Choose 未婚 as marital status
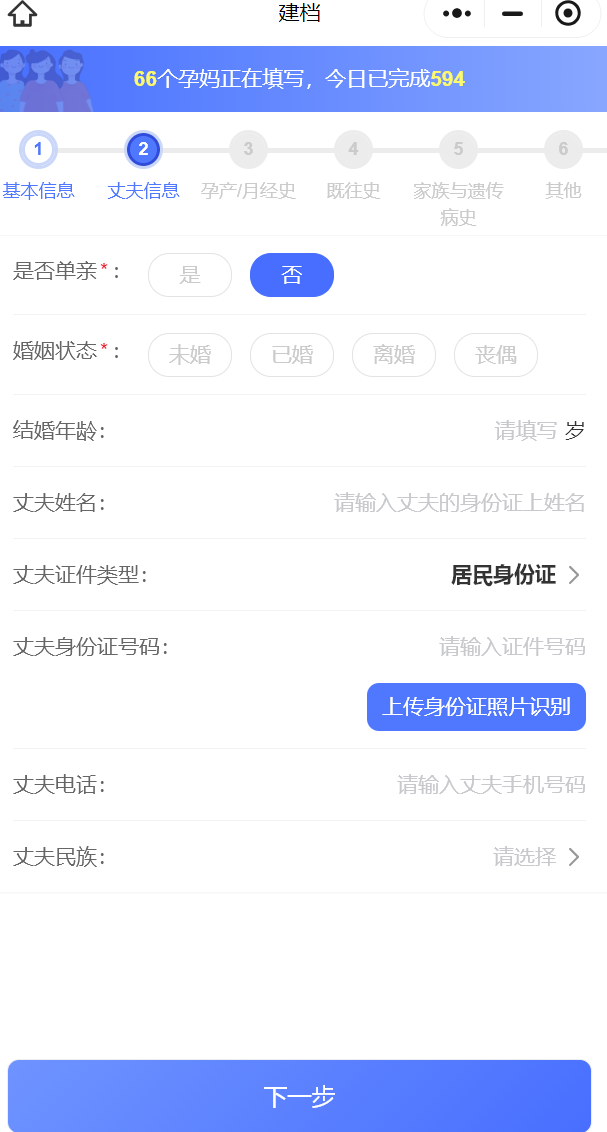 tap(190, 355)
